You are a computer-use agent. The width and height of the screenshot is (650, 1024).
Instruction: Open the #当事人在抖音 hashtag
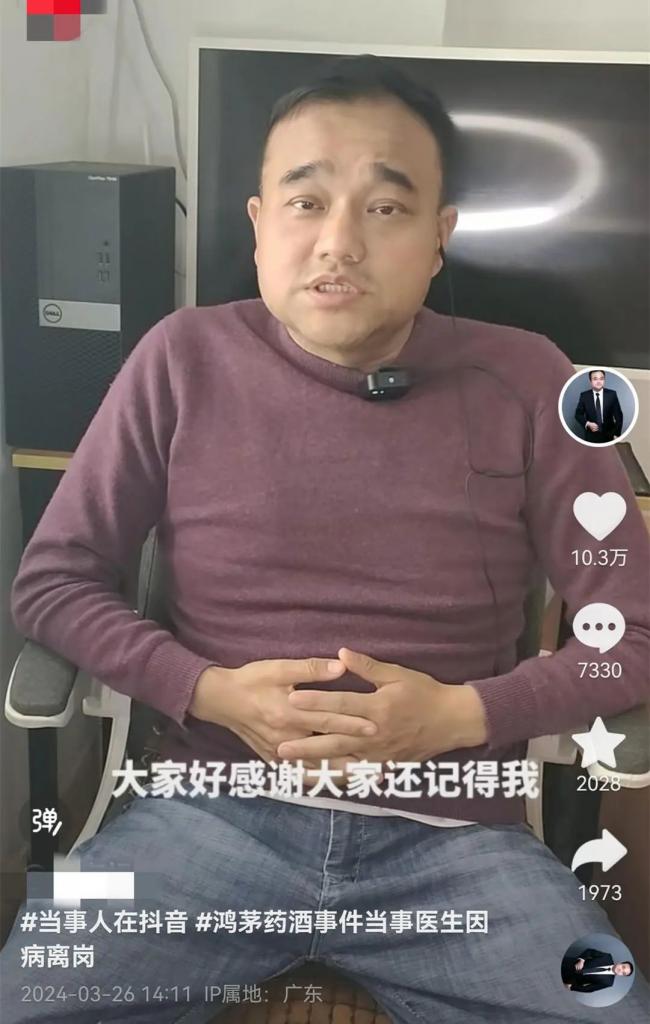(x=104, y=922)
